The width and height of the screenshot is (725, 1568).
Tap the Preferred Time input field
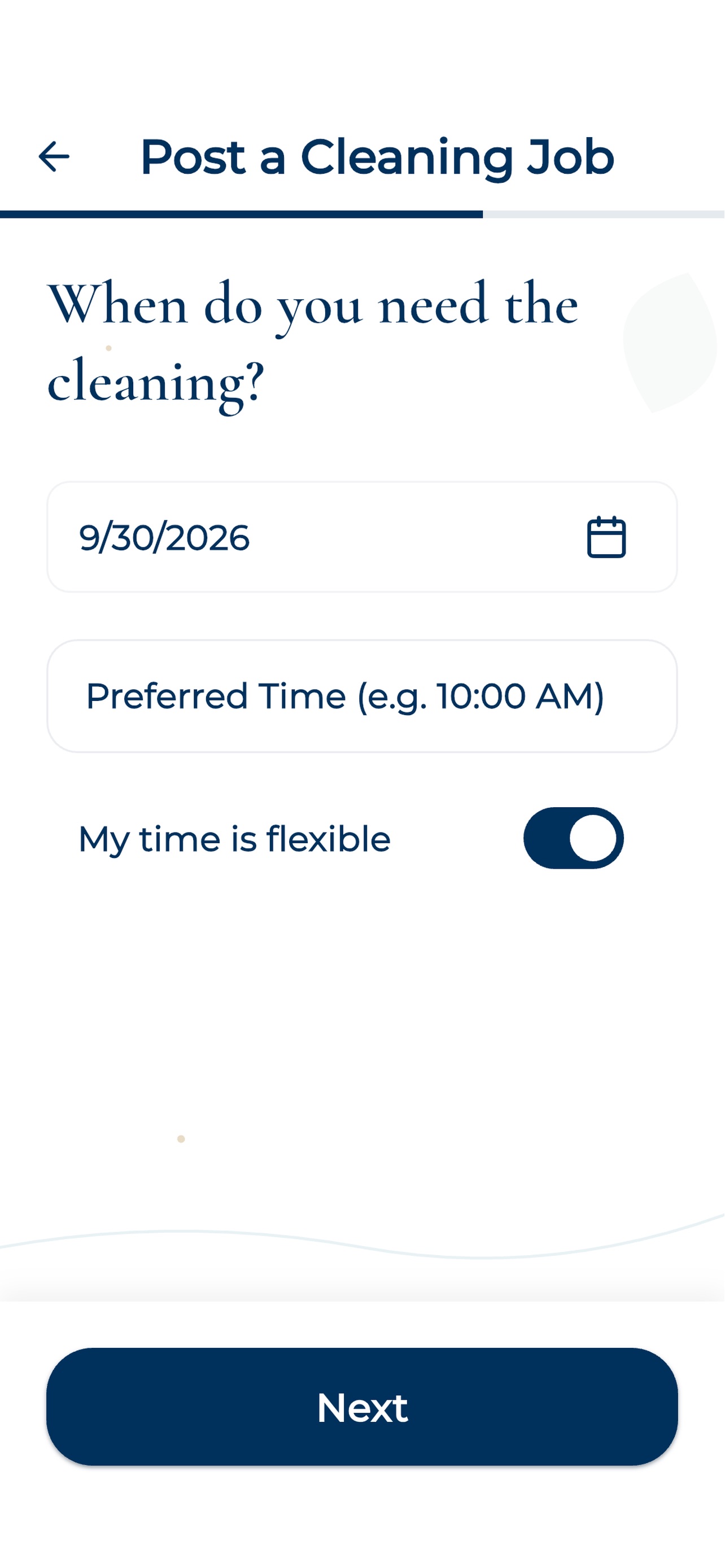tap(362, 696)
